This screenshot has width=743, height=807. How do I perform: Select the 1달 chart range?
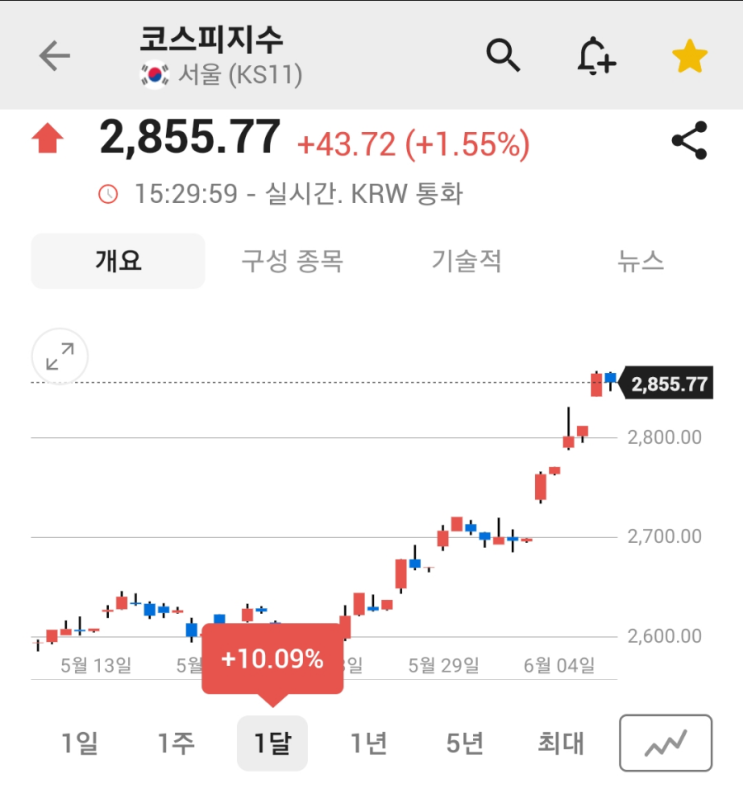tap(272, 744)
